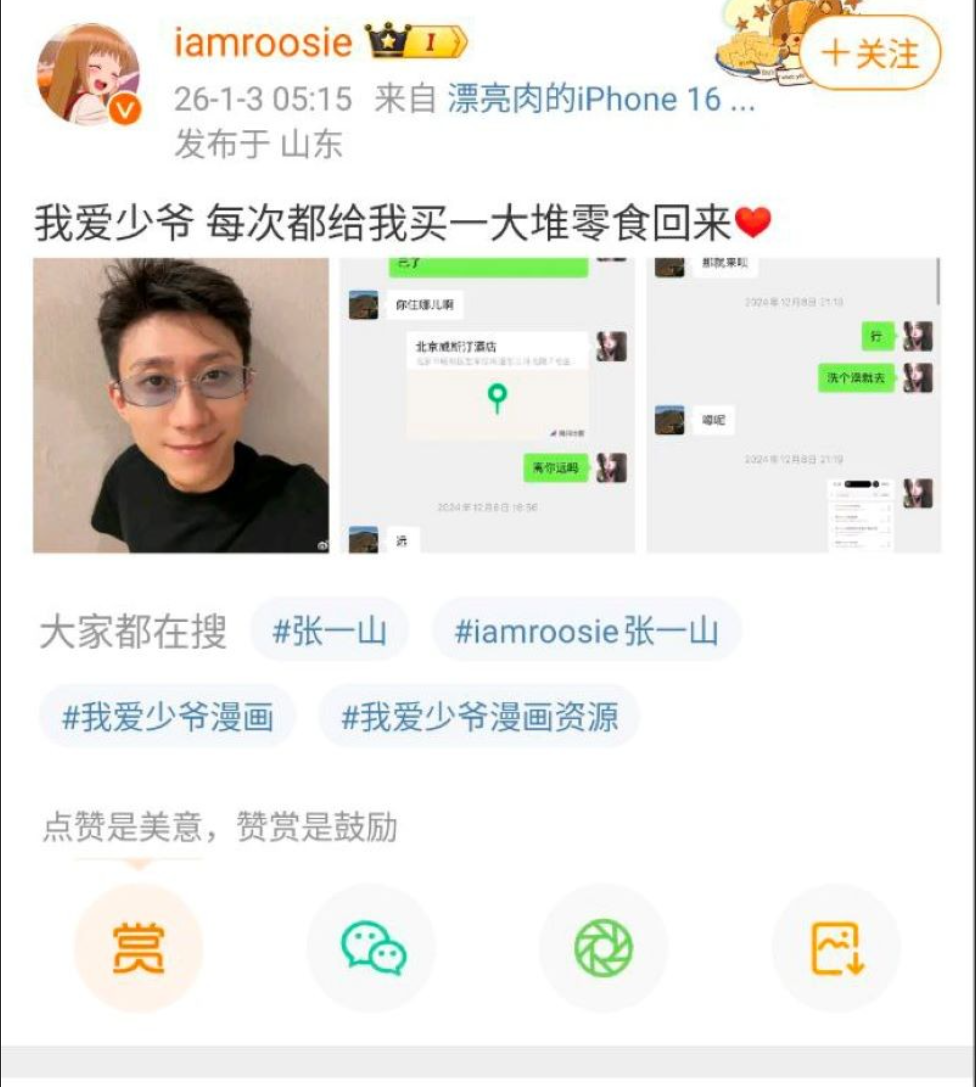Share the post to WeChat

coord(372,948)
